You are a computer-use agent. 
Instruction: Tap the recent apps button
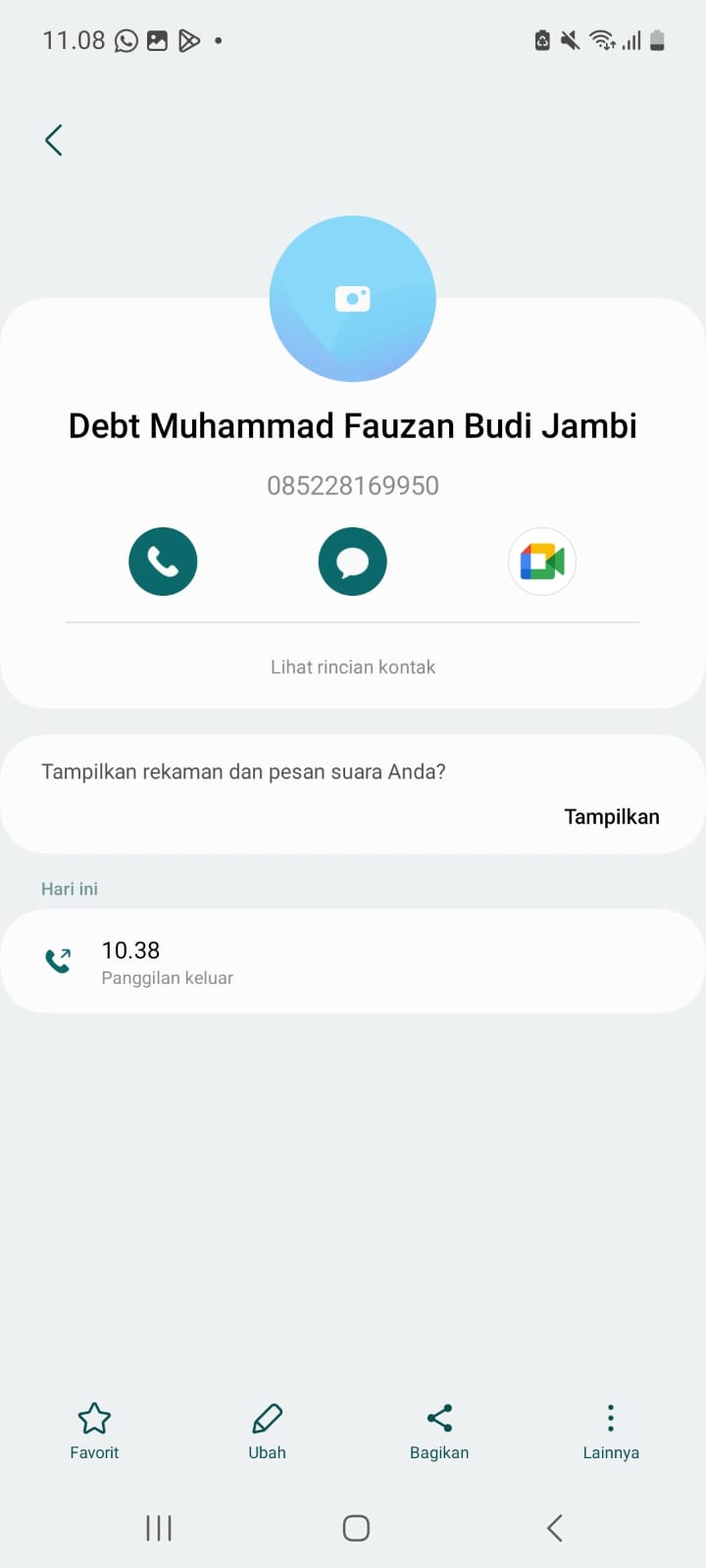pos(158,1526)
